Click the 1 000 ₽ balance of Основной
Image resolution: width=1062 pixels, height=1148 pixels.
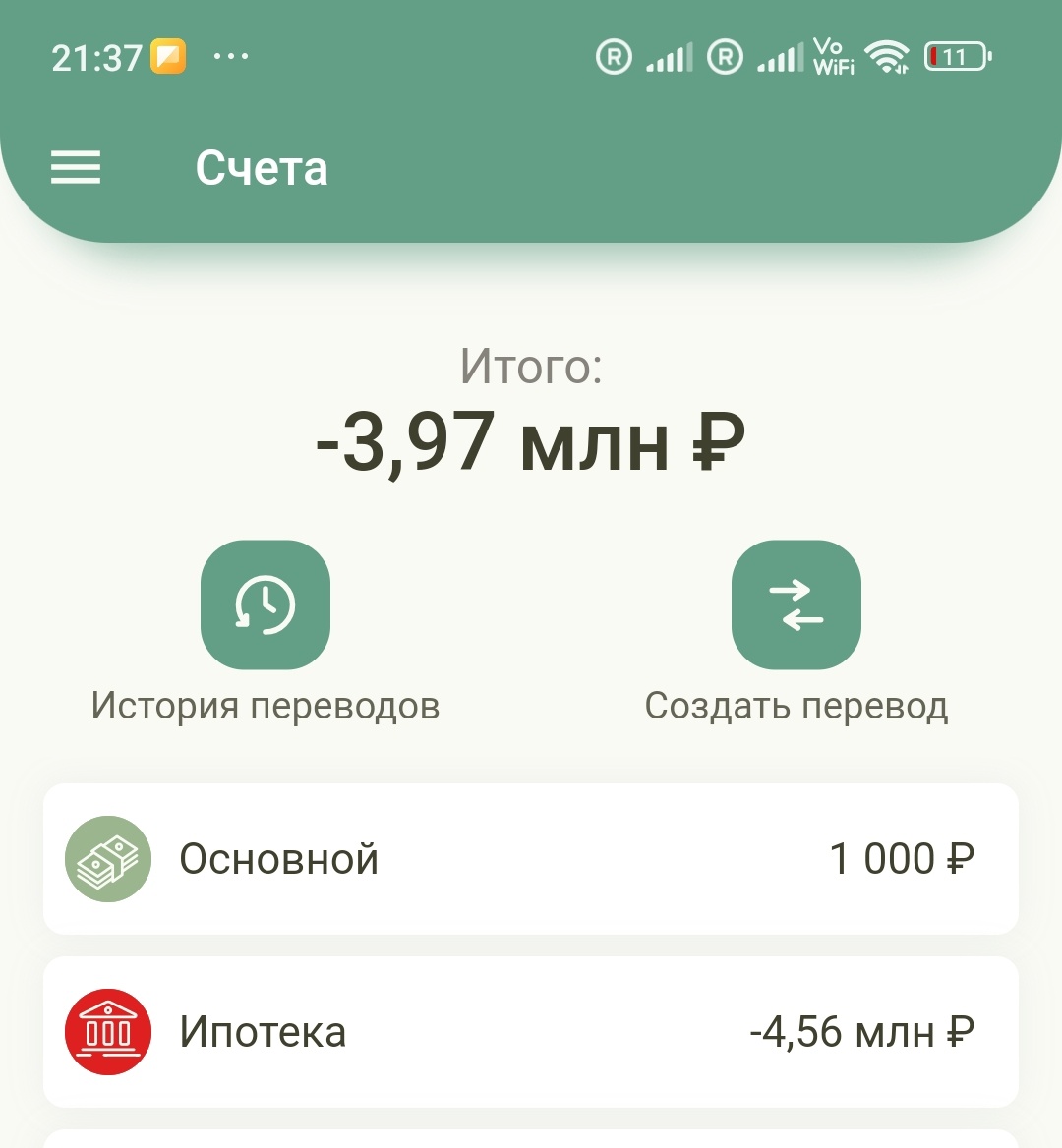[903, 858]
